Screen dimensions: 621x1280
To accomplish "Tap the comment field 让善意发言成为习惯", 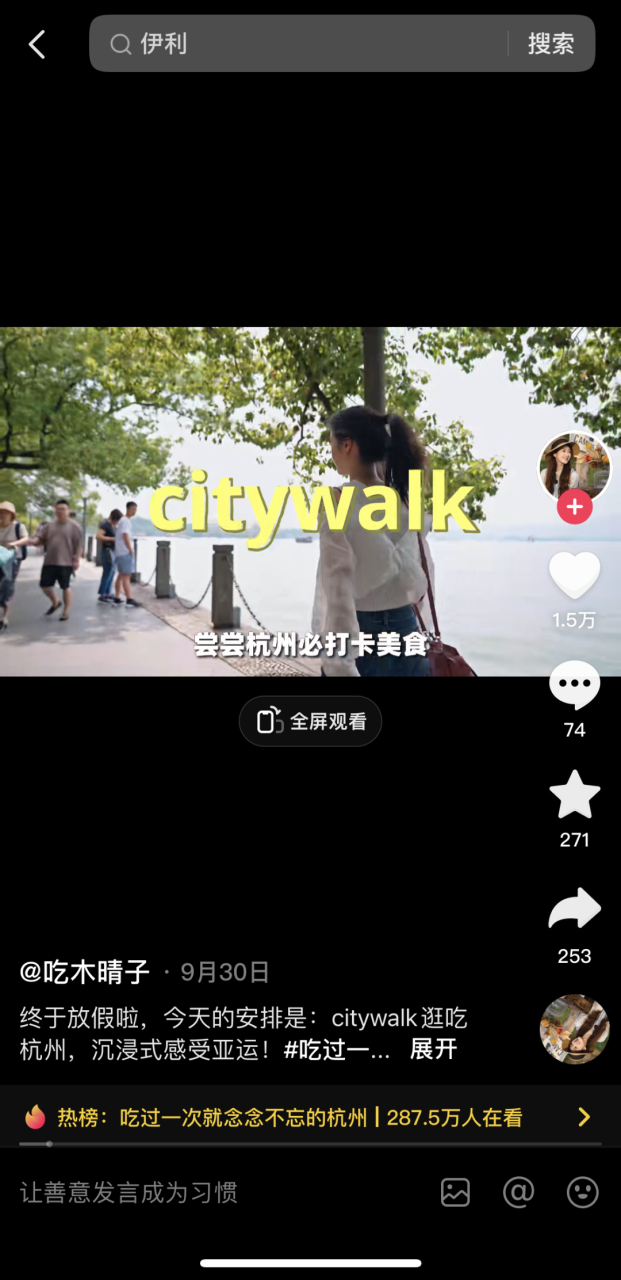I will tap(200, 1192).
